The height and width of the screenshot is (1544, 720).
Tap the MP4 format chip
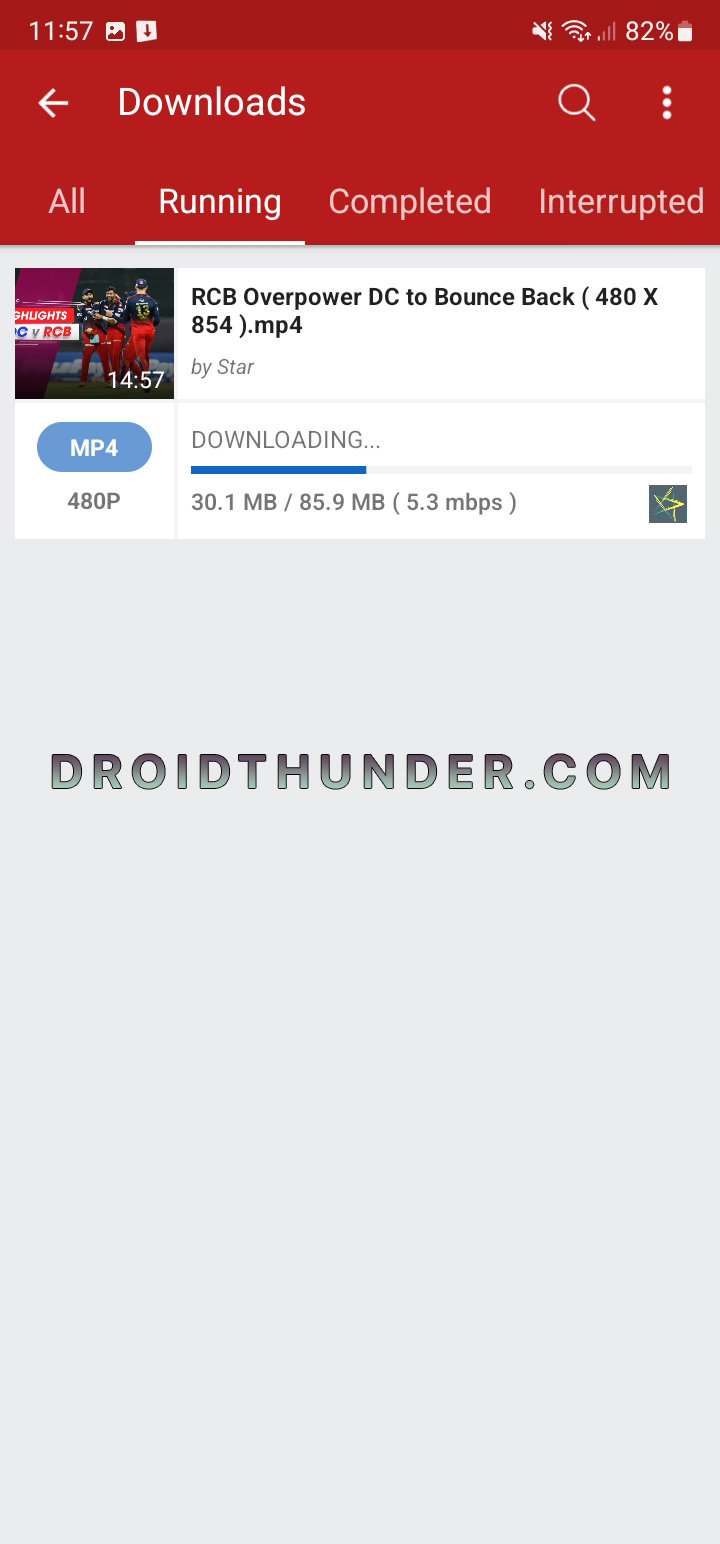point(94,448)
